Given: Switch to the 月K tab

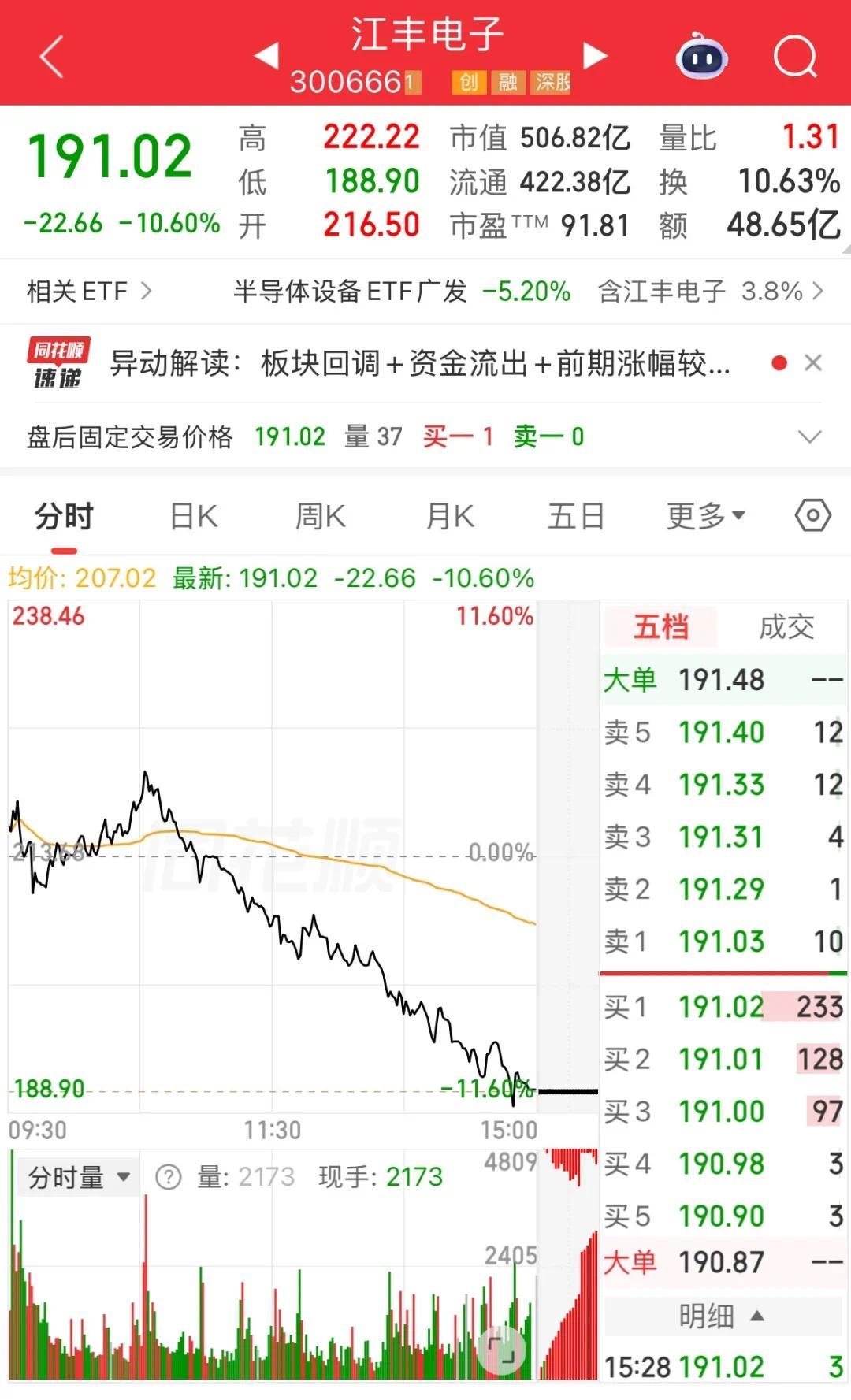Looking at the screenshot, I should 450,517.
